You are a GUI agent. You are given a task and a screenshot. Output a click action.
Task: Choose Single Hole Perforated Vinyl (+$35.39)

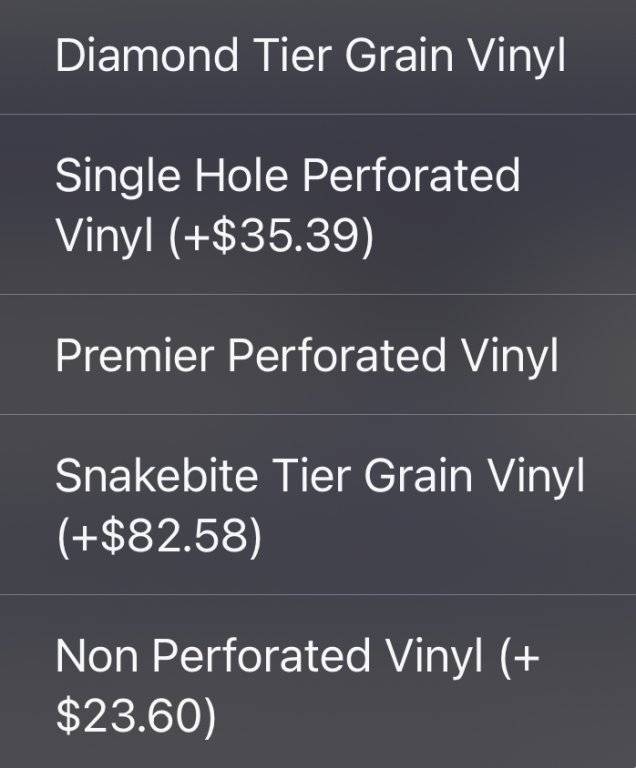(x=288, y=206)
